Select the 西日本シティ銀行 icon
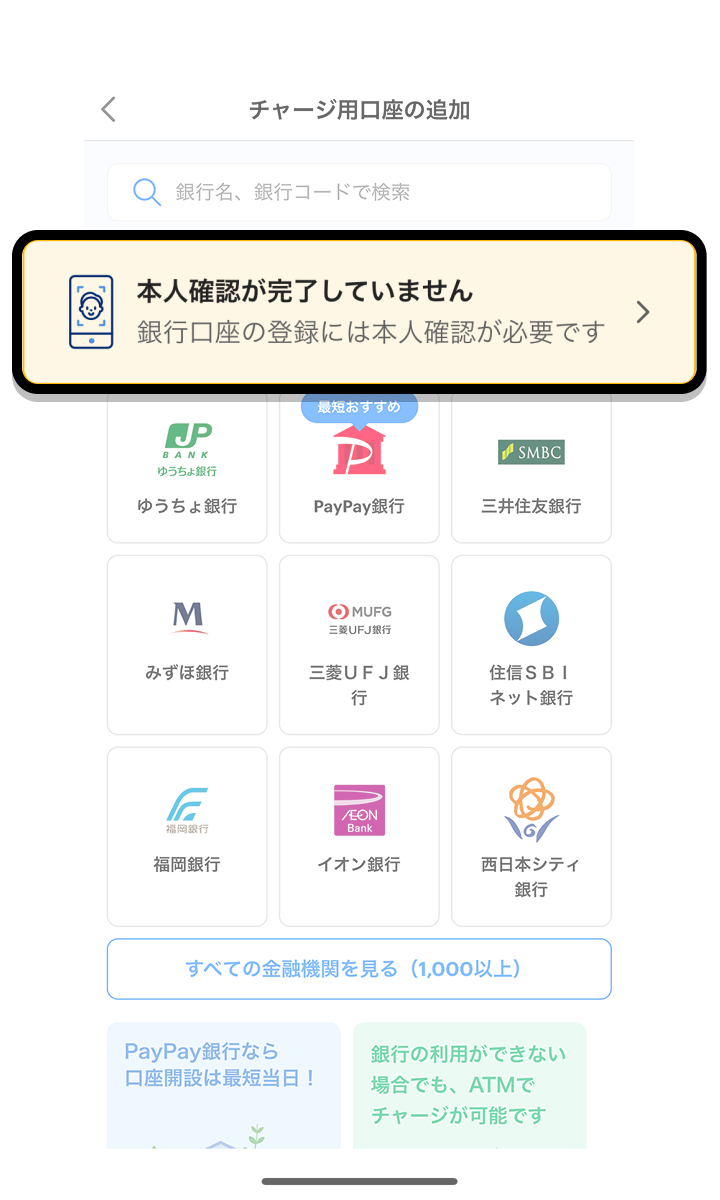 (x=530, y=806)
